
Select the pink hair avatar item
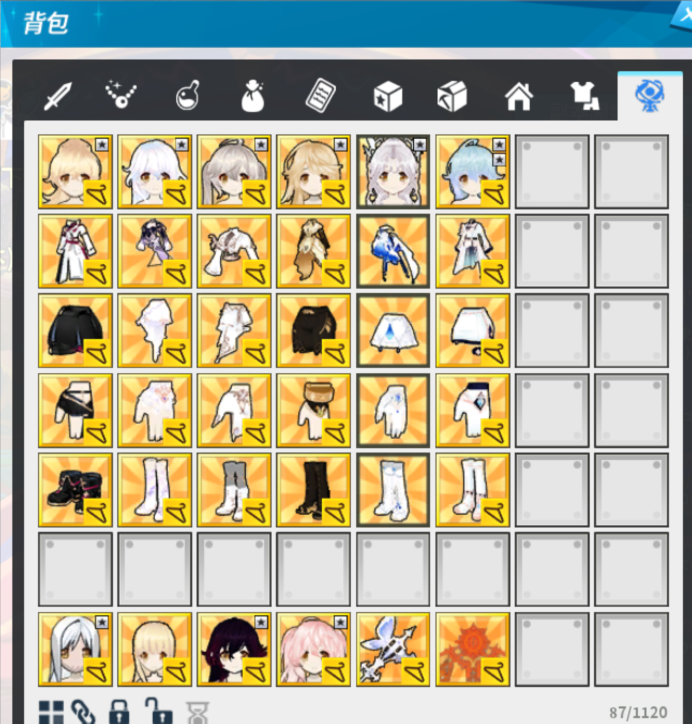[x=313, y=649]
